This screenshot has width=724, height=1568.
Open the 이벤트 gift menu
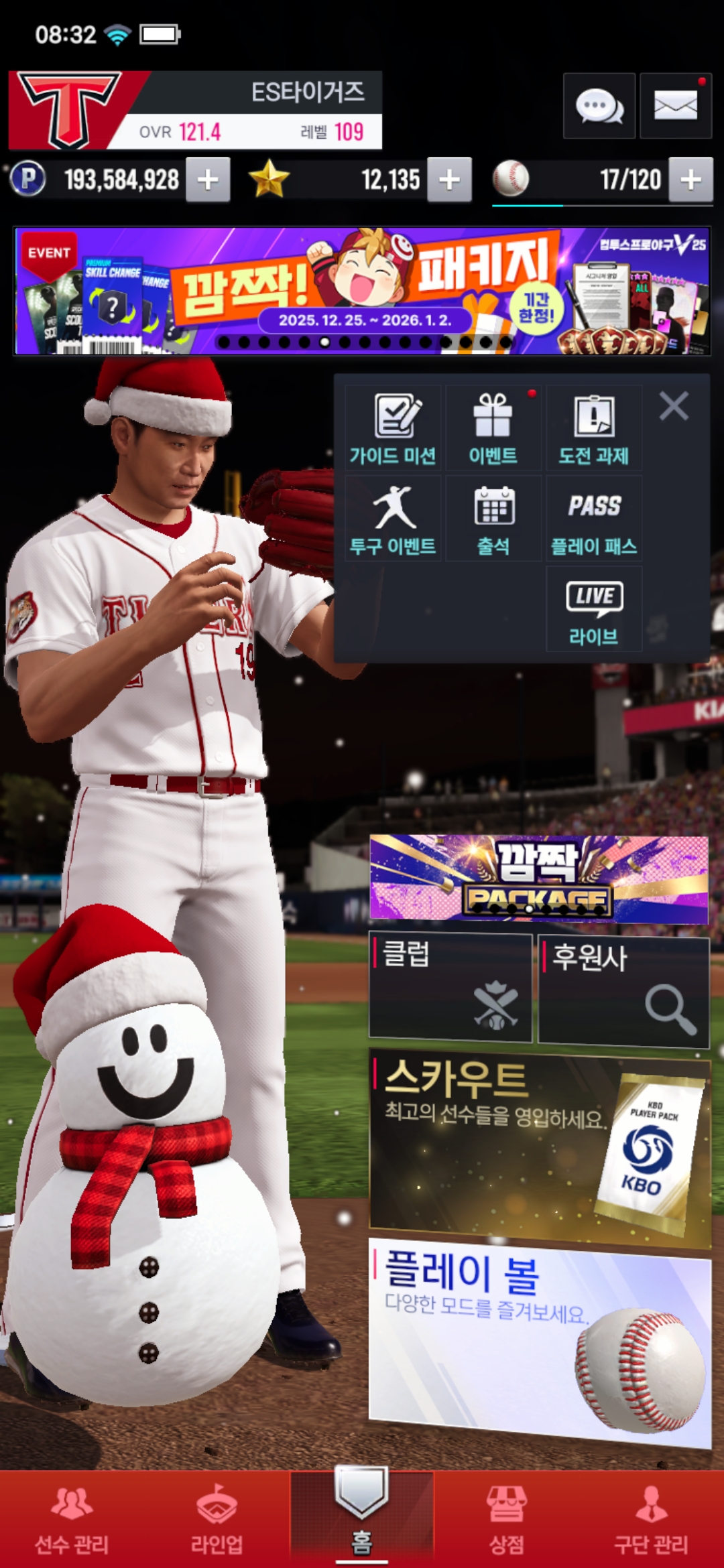coord(493,429)
